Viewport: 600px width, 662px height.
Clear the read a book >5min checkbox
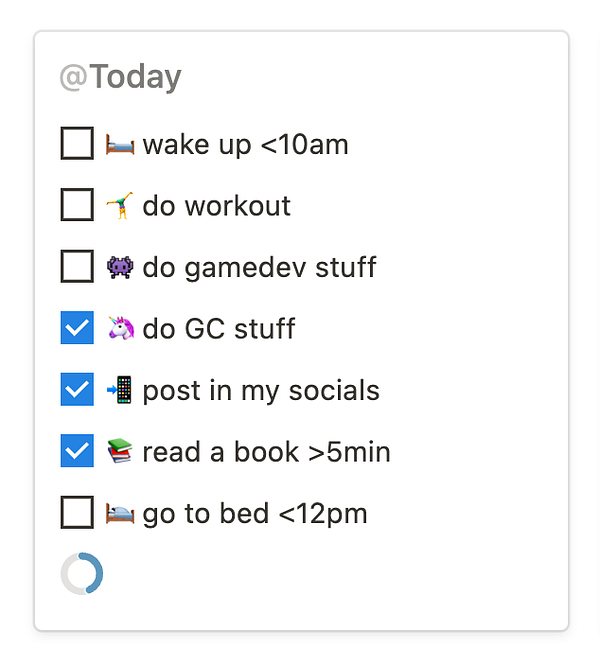[x=77, y=452]
